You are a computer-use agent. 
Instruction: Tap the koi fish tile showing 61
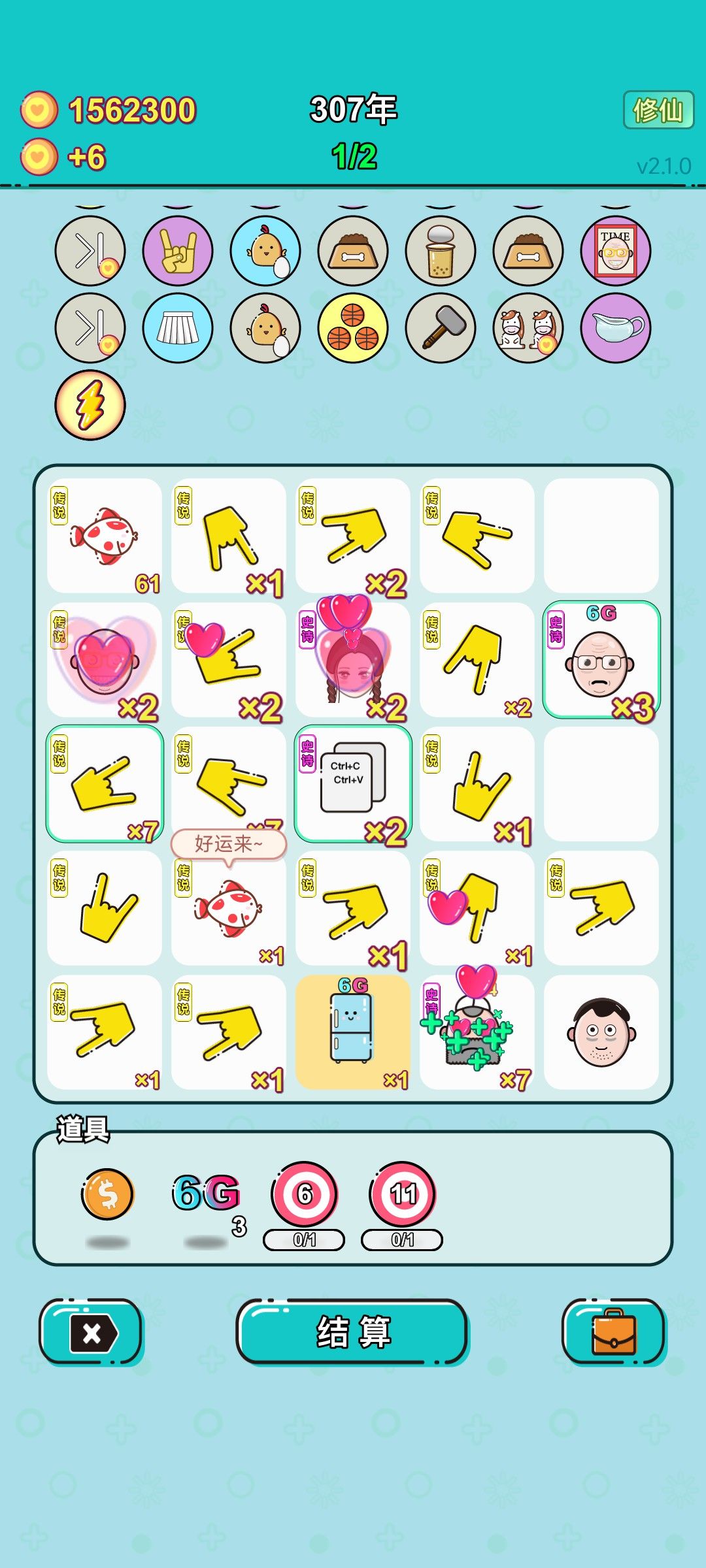coord(105,536)
